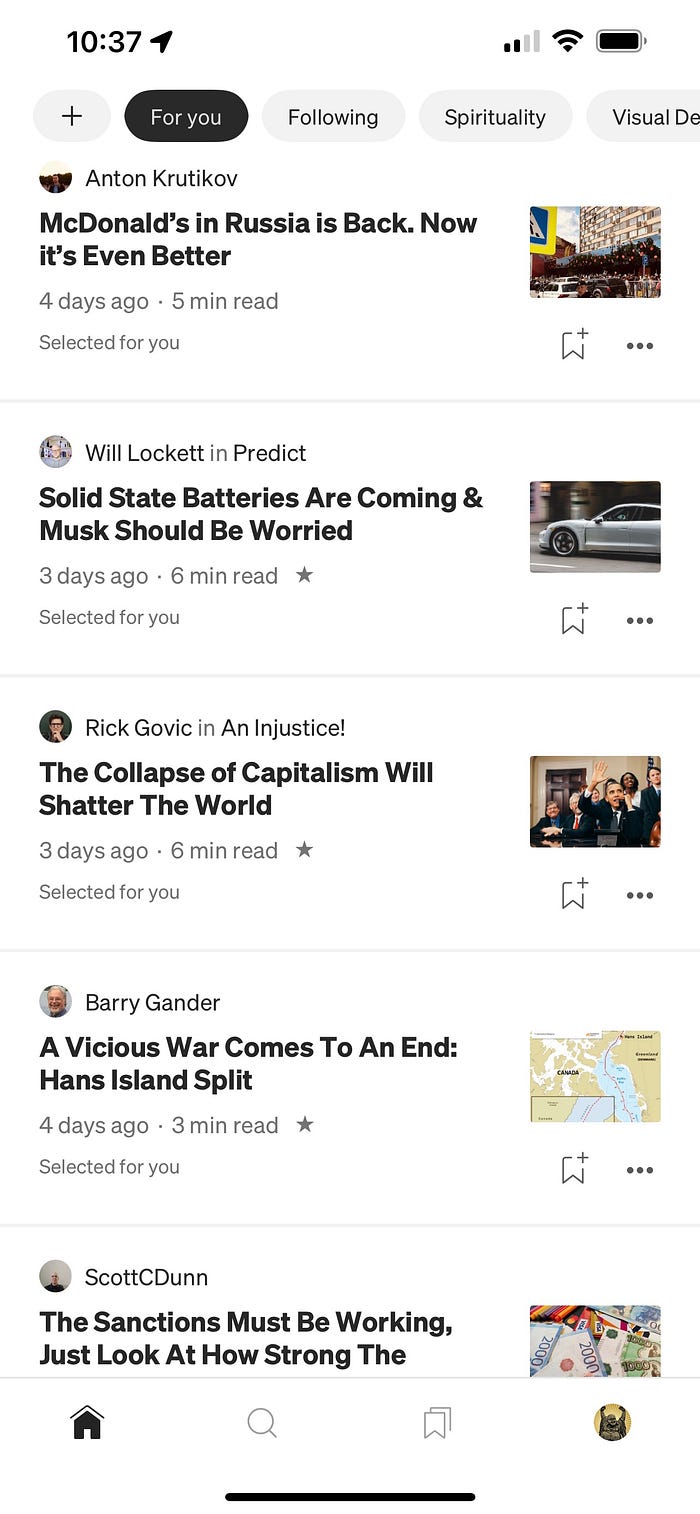This screenshot has height=1514, width=700.
Task: Open more options for Hans Island Split article
Action: click(x=640, y=1170)
